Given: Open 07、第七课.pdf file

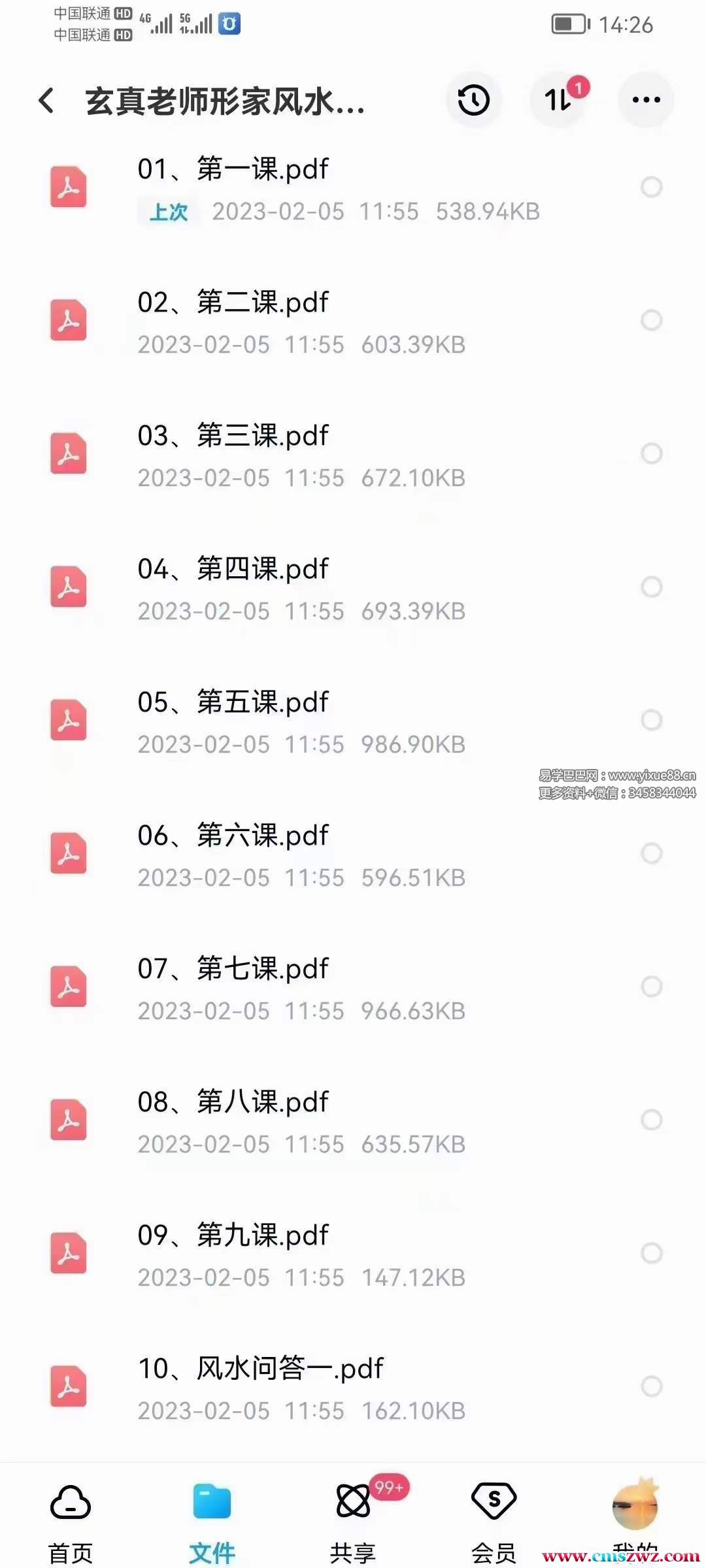Looking at the screenshot, I should 233,970.
